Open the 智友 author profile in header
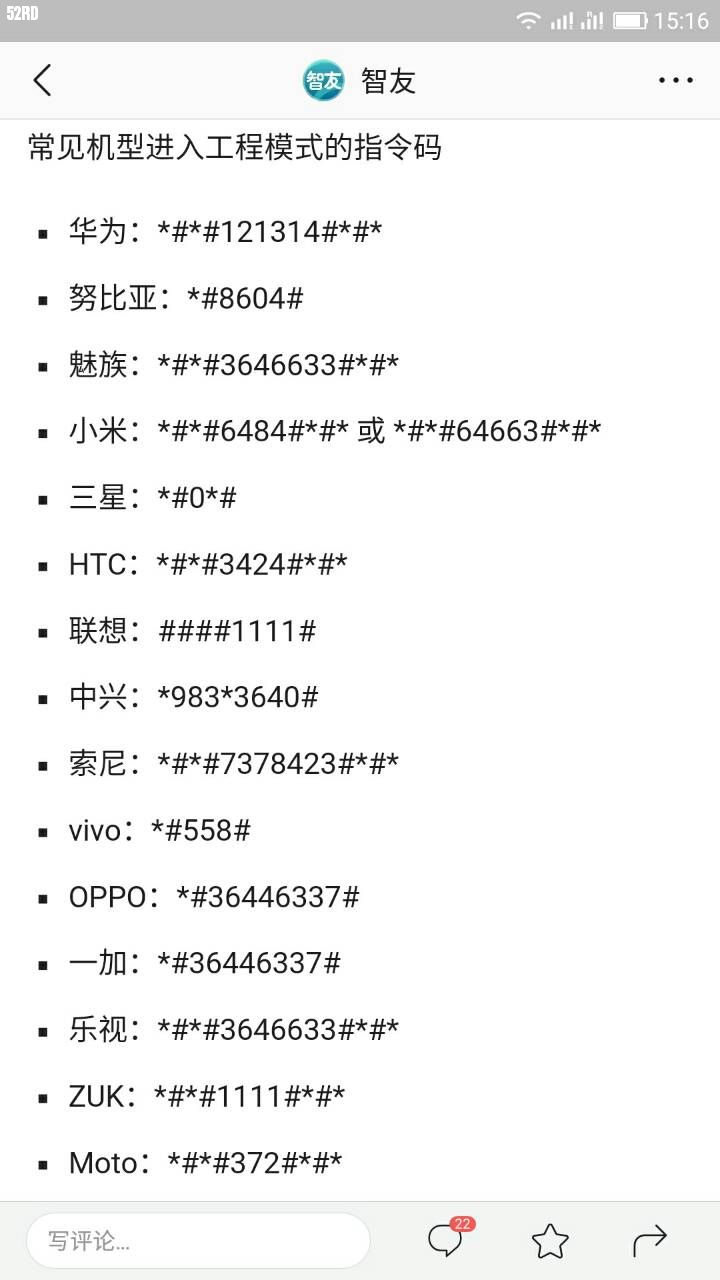 [x=360, y=81]
